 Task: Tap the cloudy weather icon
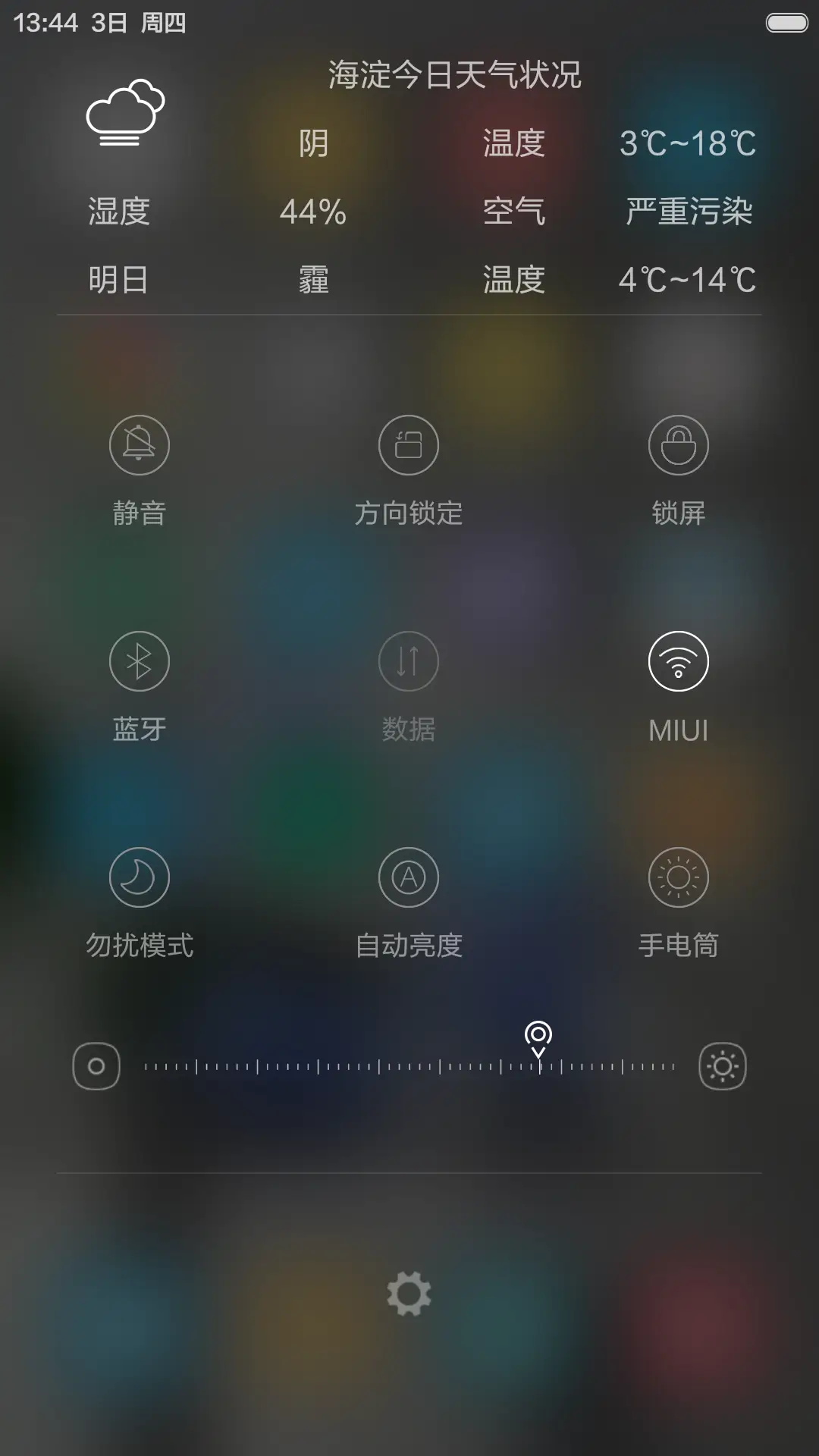(x=125, y=114)
